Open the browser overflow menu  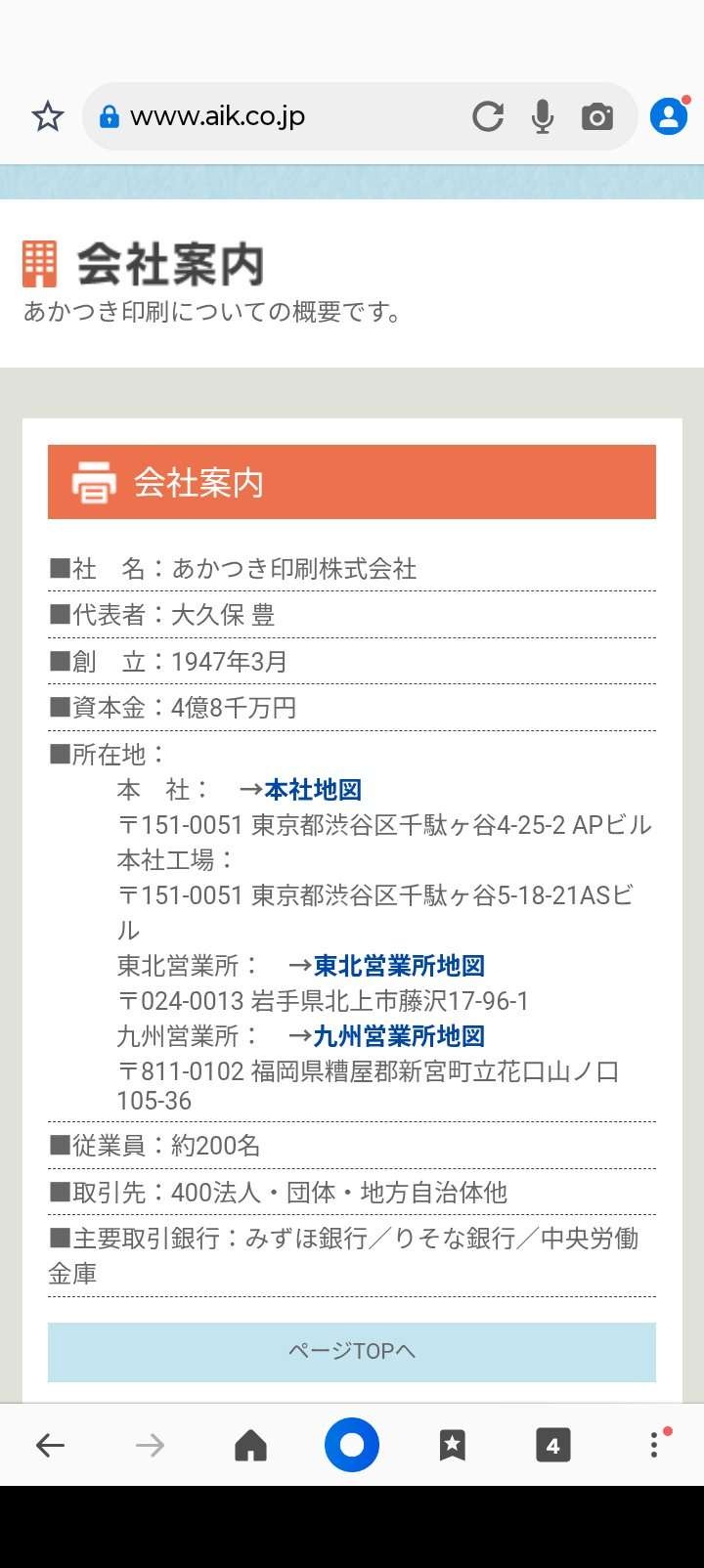(x=654, y=1445)
